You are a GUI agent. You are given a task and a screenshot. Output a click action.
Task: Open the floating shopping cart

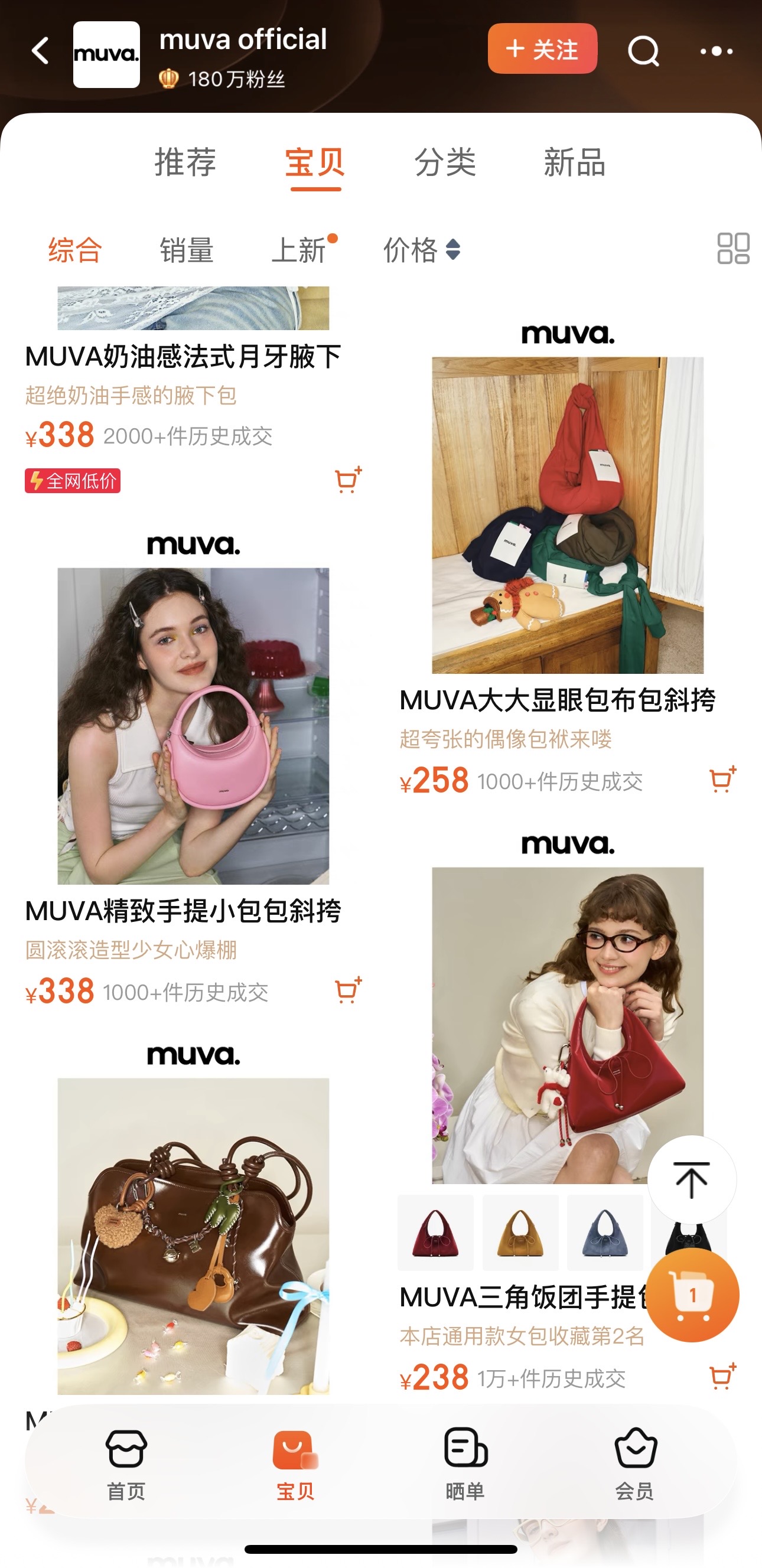[x=692, y=1295]
